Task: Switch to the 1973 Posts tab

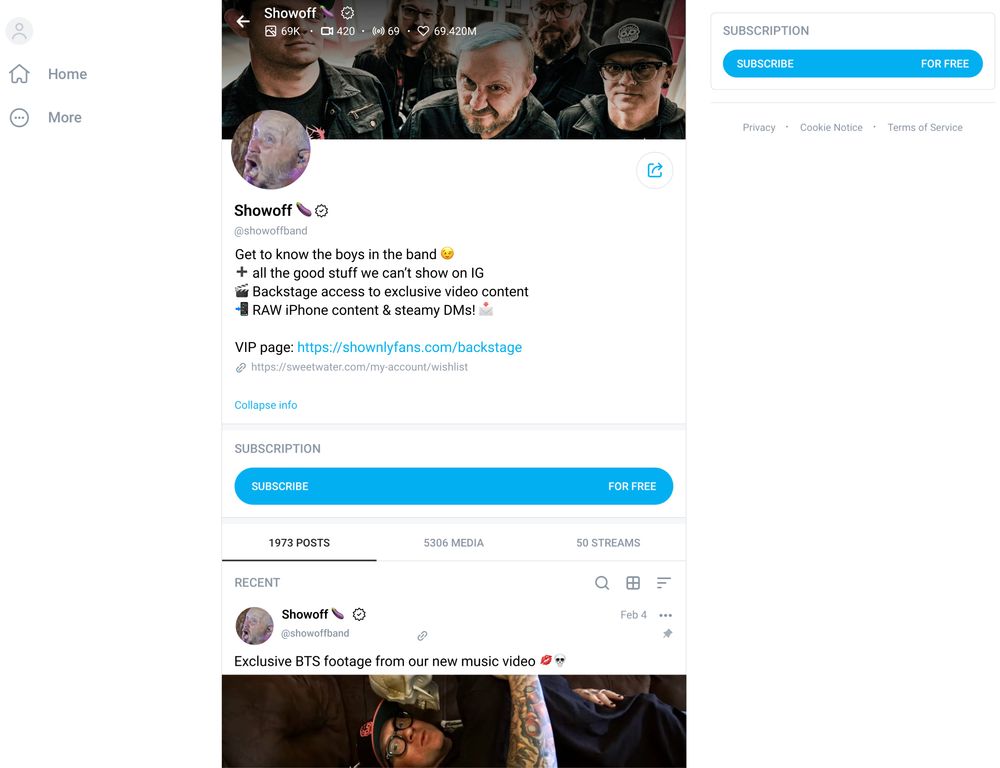Action: tap(299, 543)
